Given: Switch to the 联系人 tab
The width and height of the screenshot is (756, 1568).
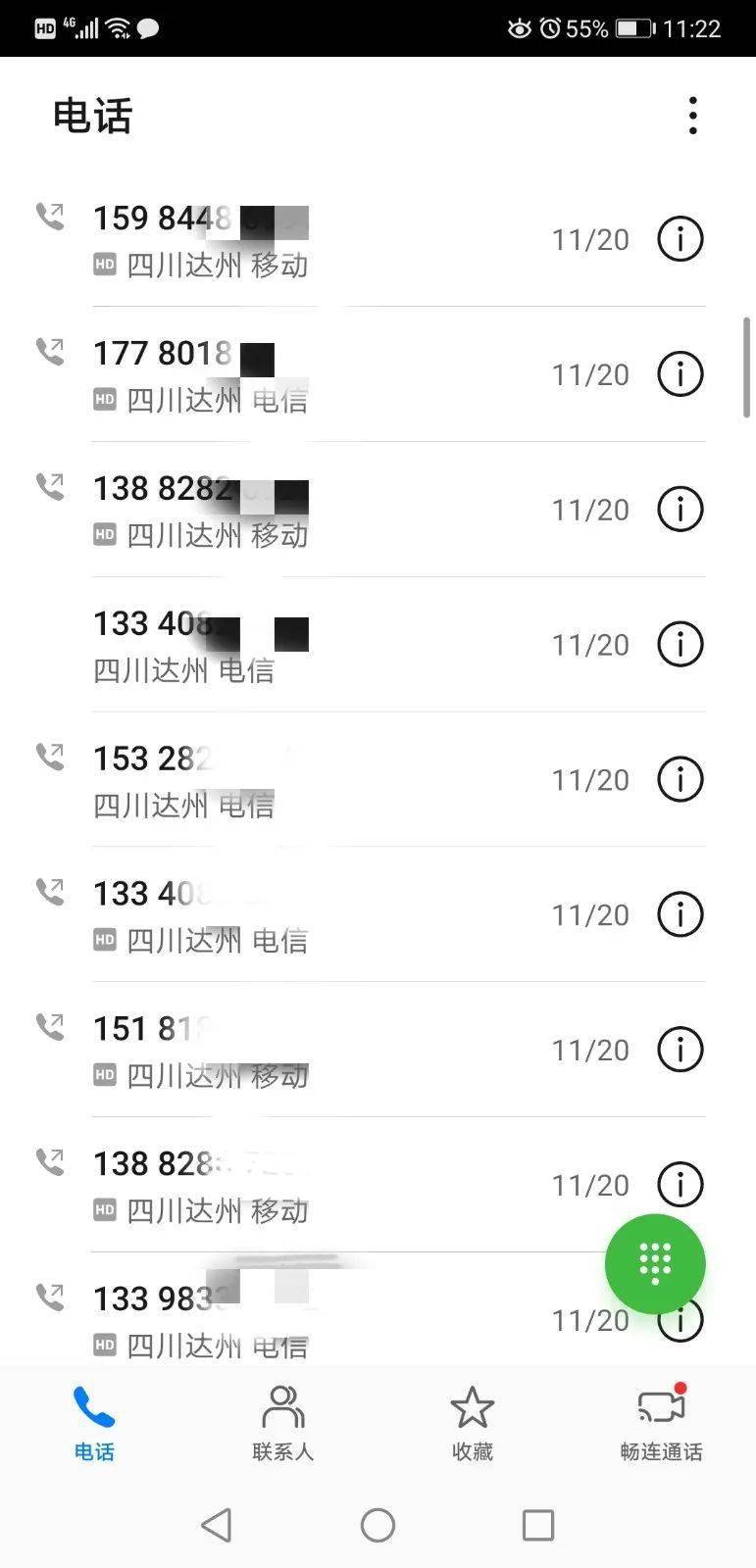Looking at the screenshot, I should 282,1423.
